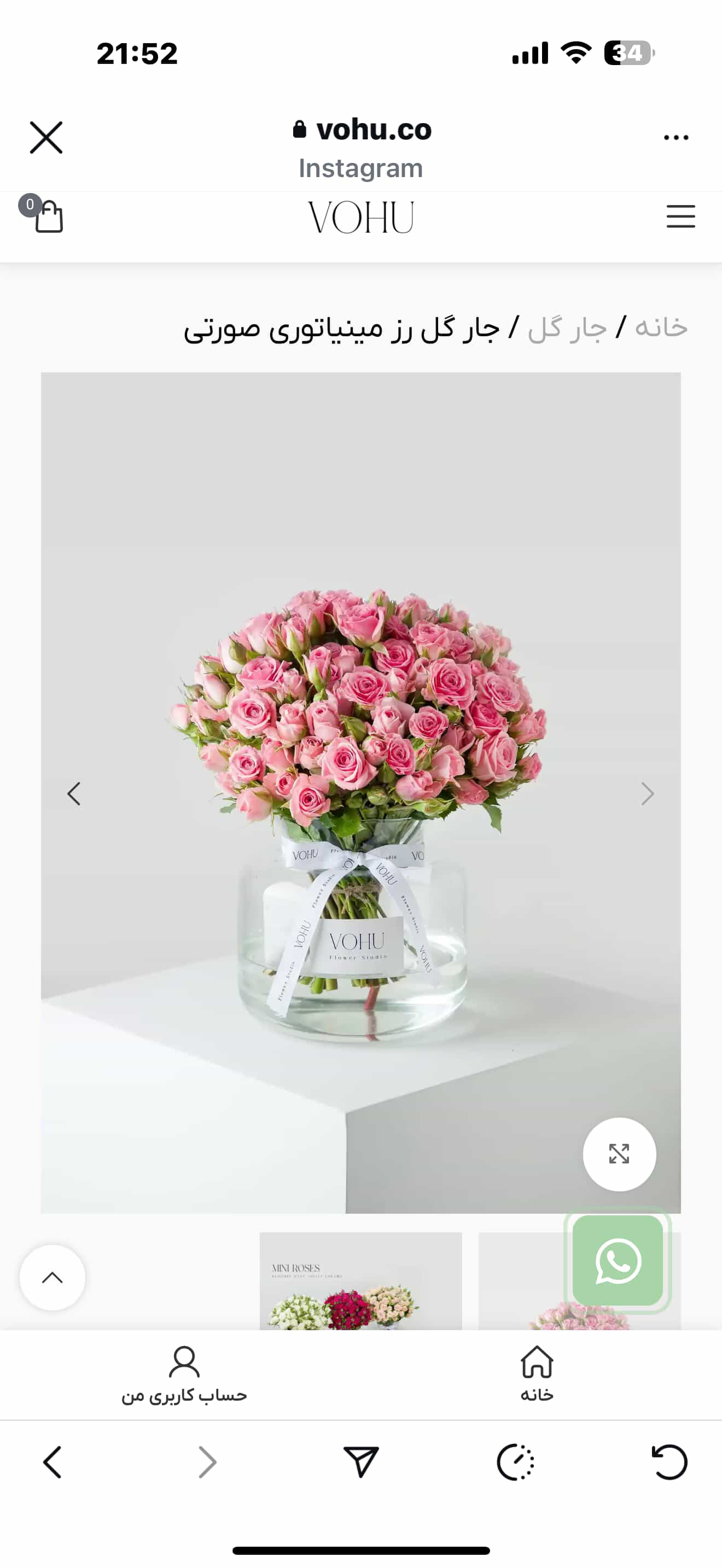Open the shopping cart bag
This screenshot has height=1568, width=722.
pyautogui.click(x=48, y=217)
